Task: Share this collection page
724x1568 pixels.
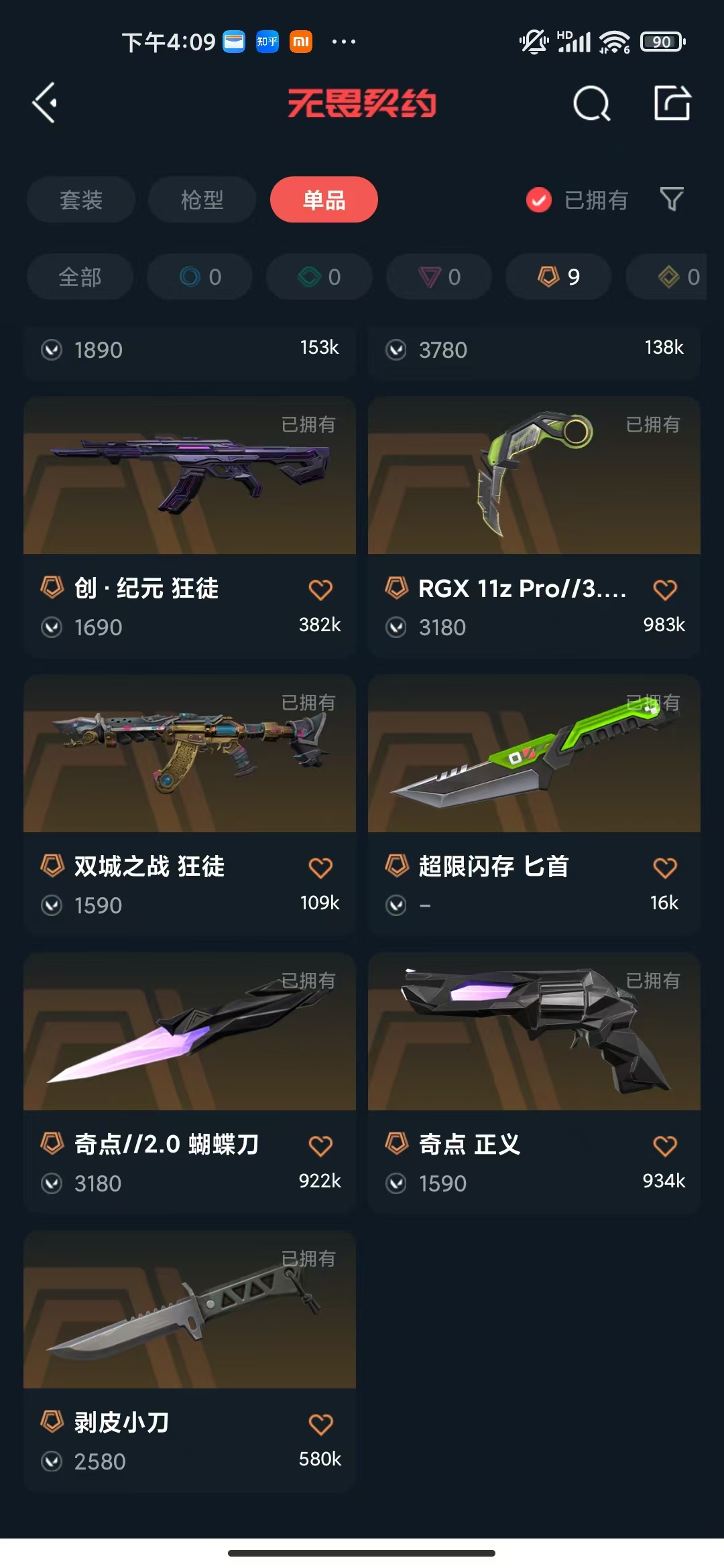Action: pos(672,103)
